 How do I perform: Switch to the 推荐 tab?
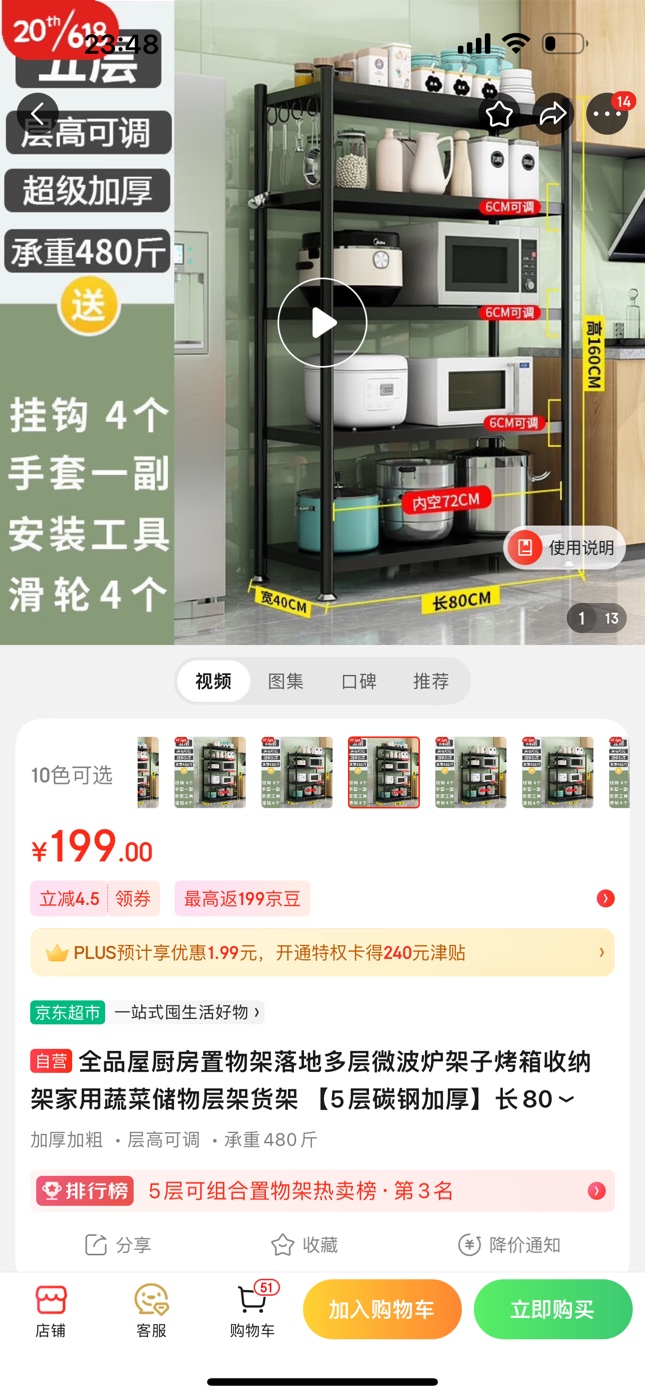pyautogui.click(x=431, y=681)
